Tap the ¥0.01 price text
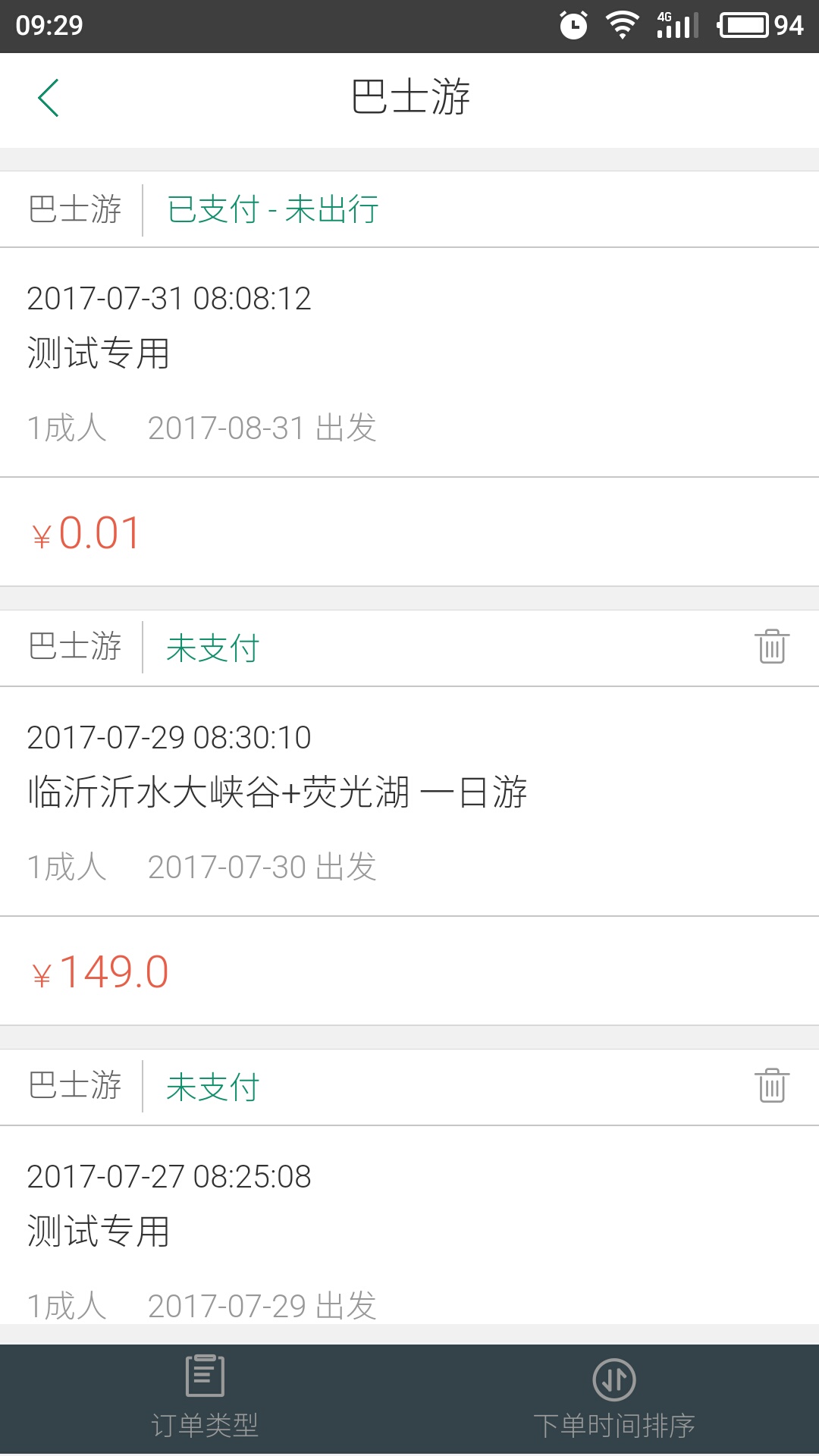This screenshot has height=1456, width=819. tap(83, 532)
